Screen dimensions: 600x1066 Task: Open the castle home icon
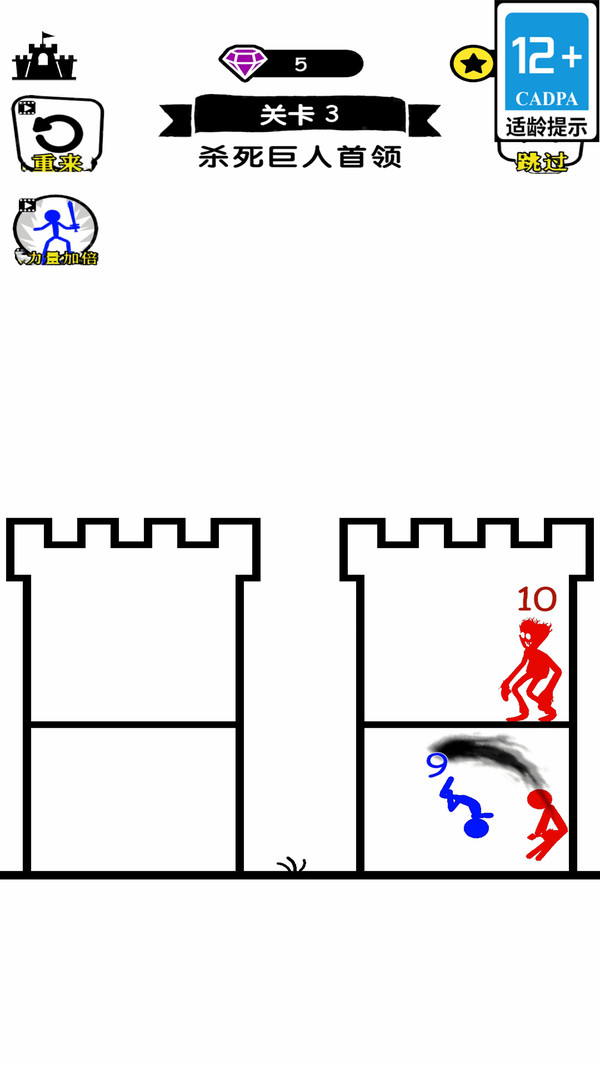[44, 60]
